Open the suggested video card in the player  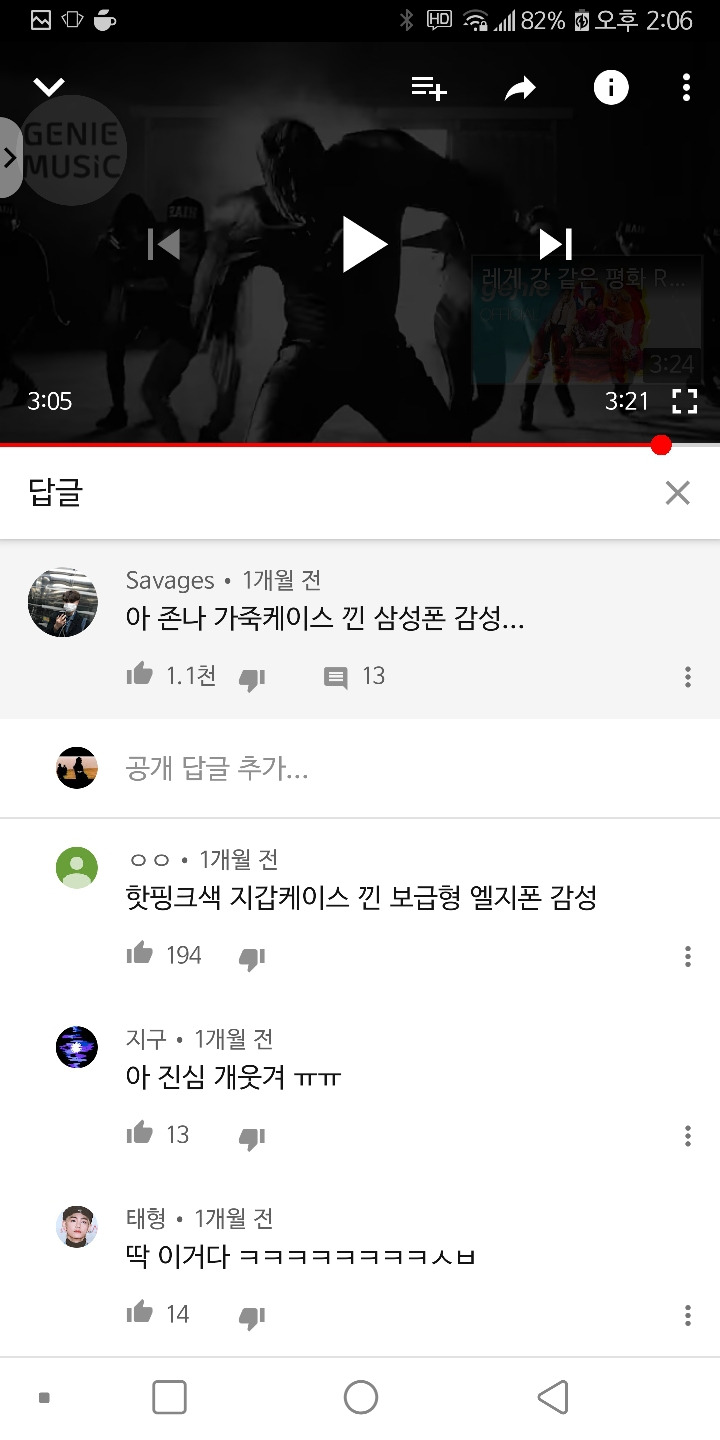(586, 318)
